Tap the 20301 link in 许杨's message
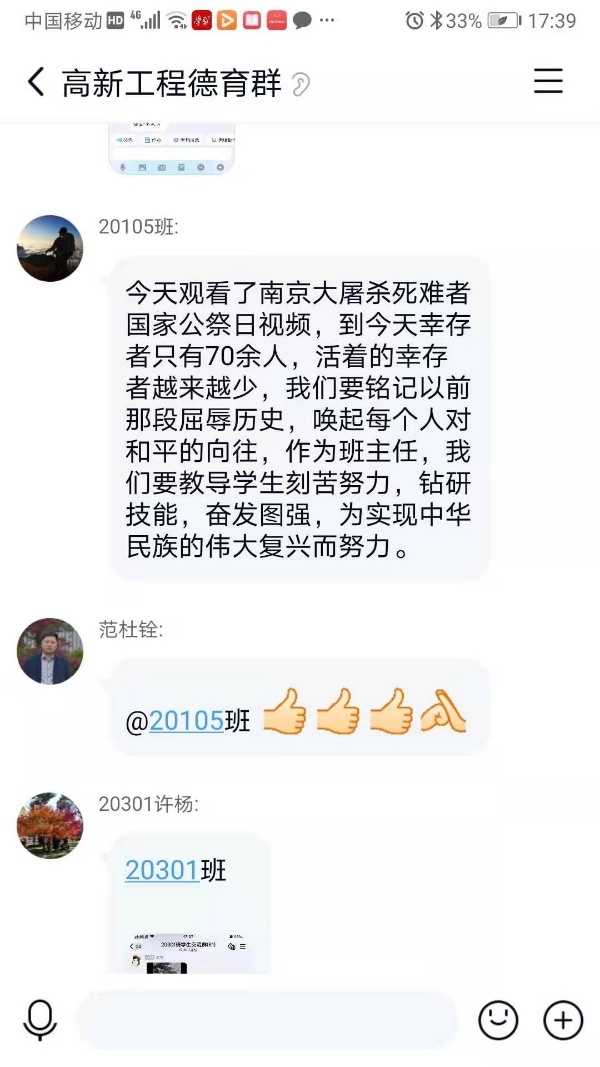The height and width of the screenshot is (1067, 600). (x=162, y=871)
